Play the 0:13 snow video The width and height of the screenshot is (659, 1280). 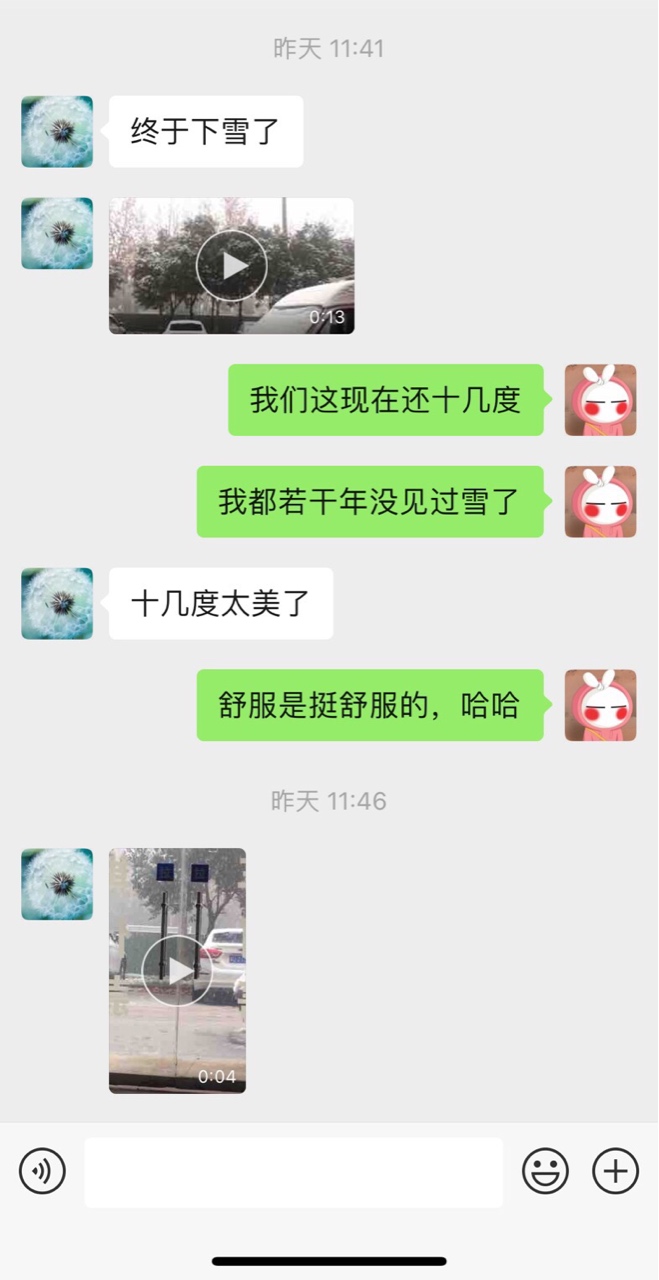[x=231, y=266]
